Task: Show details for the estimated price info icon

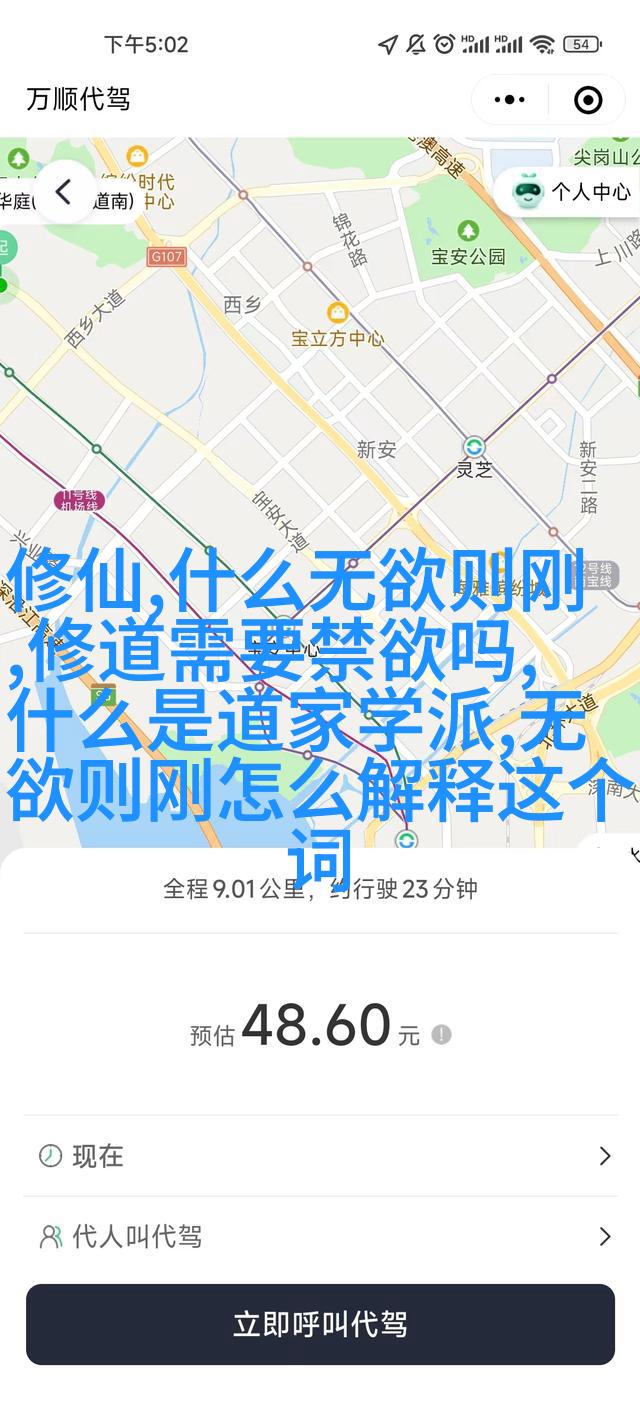Action: tap(442, 1035)
